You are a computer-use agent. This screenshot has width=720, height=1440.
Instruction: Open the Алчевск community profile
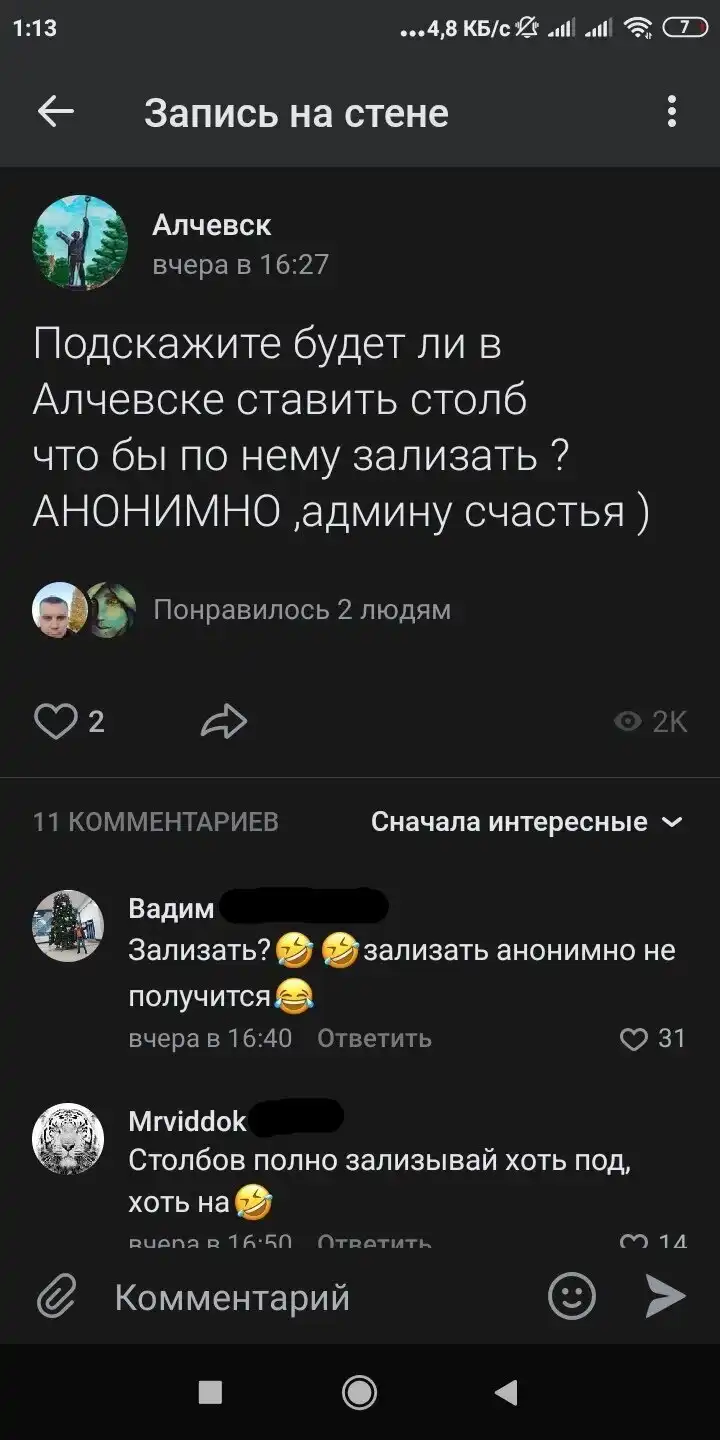pos(80,243)
